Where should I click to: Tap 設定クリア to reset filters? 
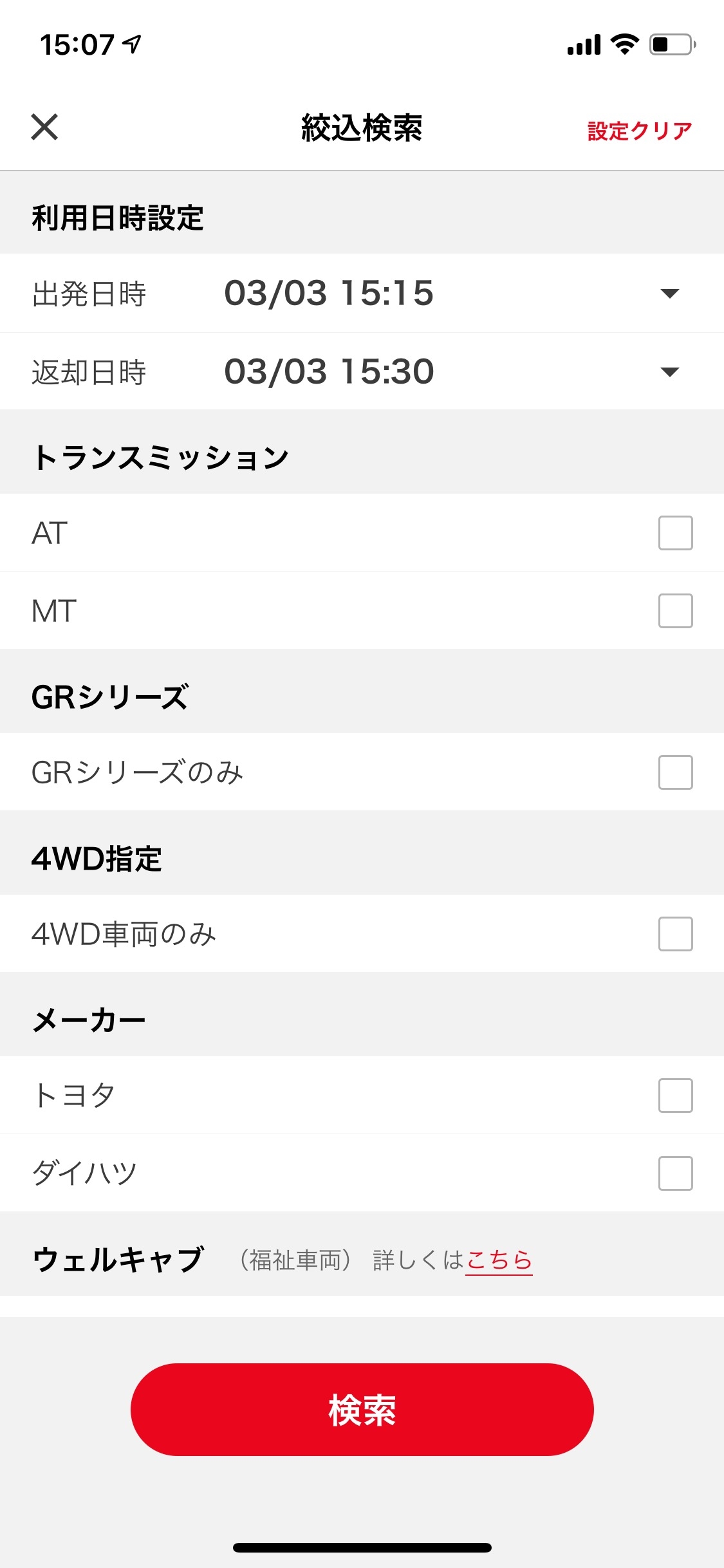(x=640, y=131)
